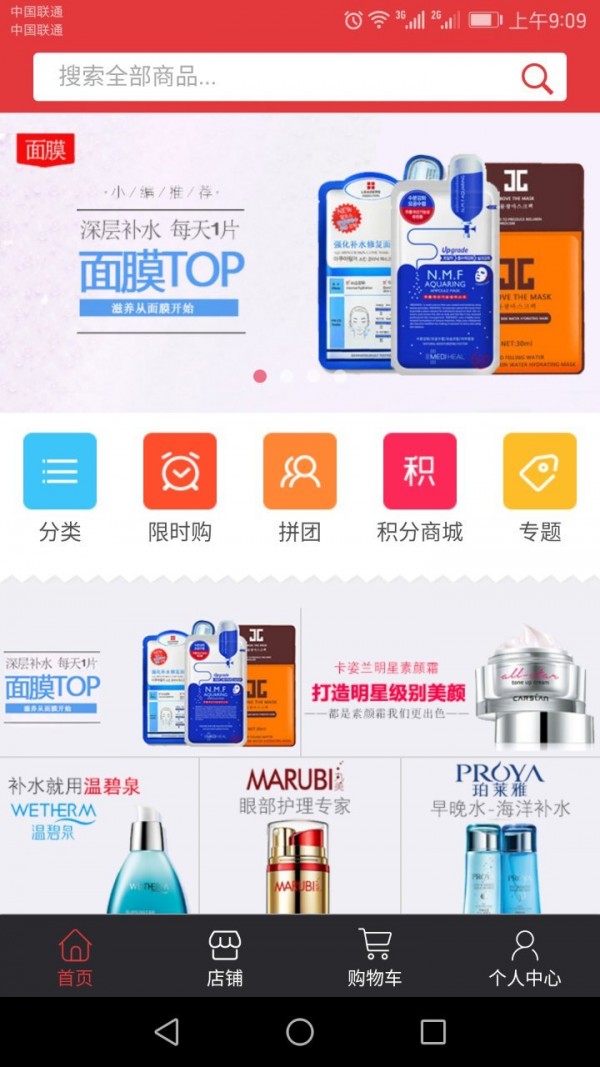Screen dimensions: 600x1067
Task: Open the 面膜TOP carousel banner
Action: [300, 263]
